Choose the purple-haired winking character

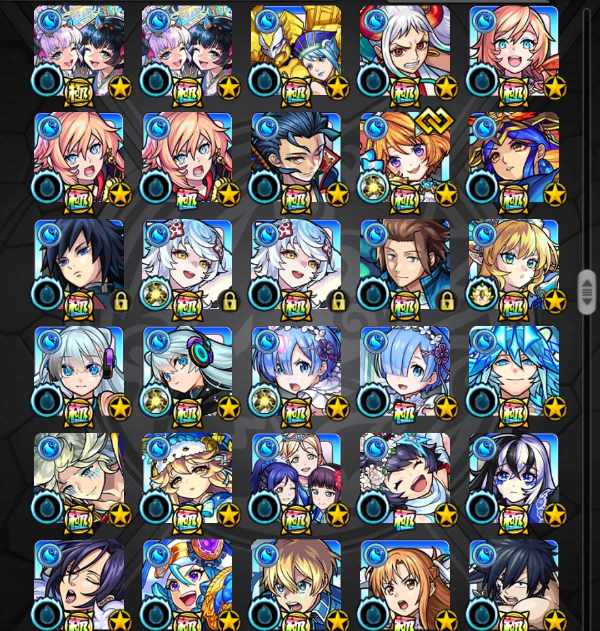79,585
